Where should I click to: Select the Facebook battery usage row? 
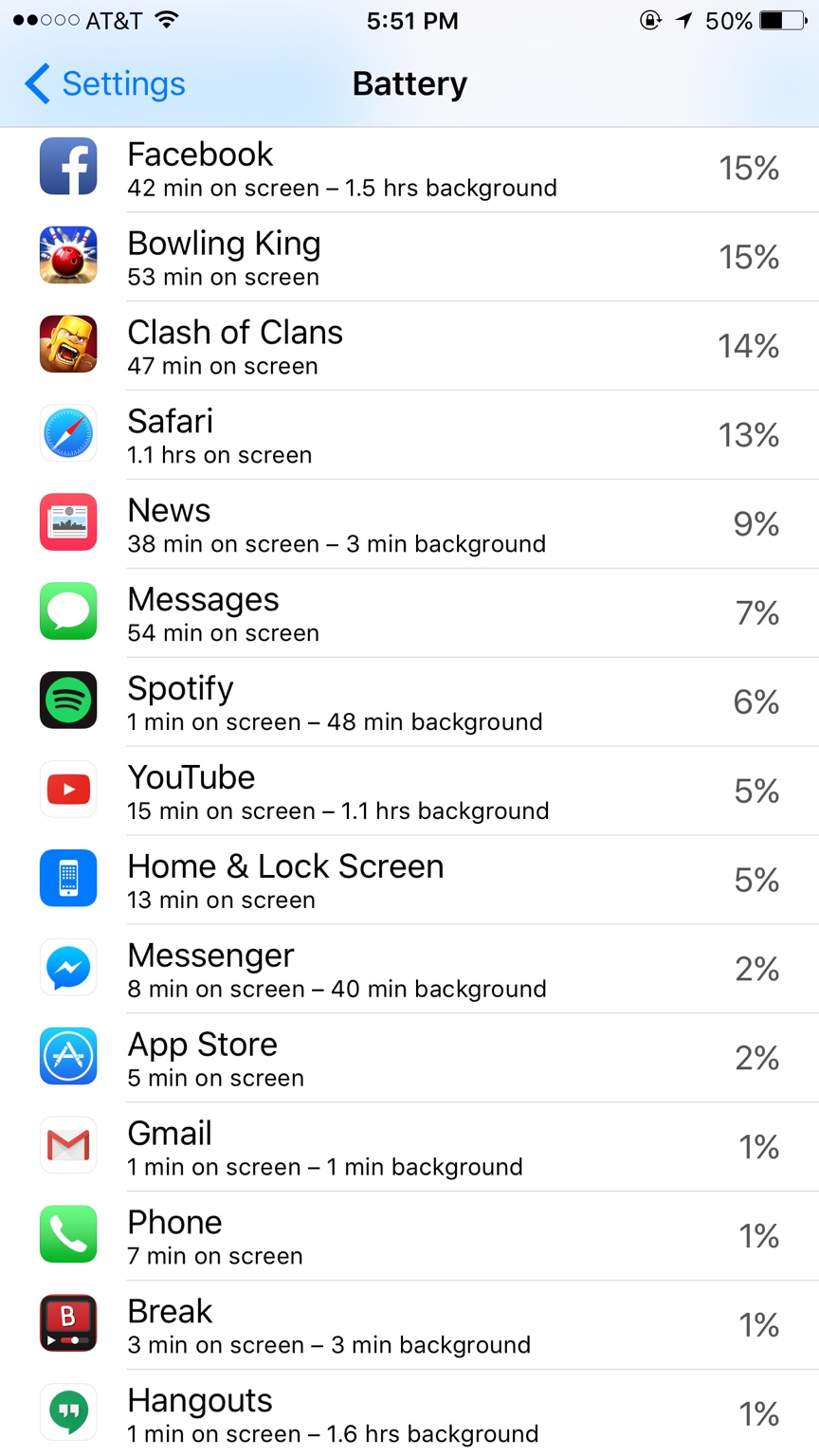[409, 169]
